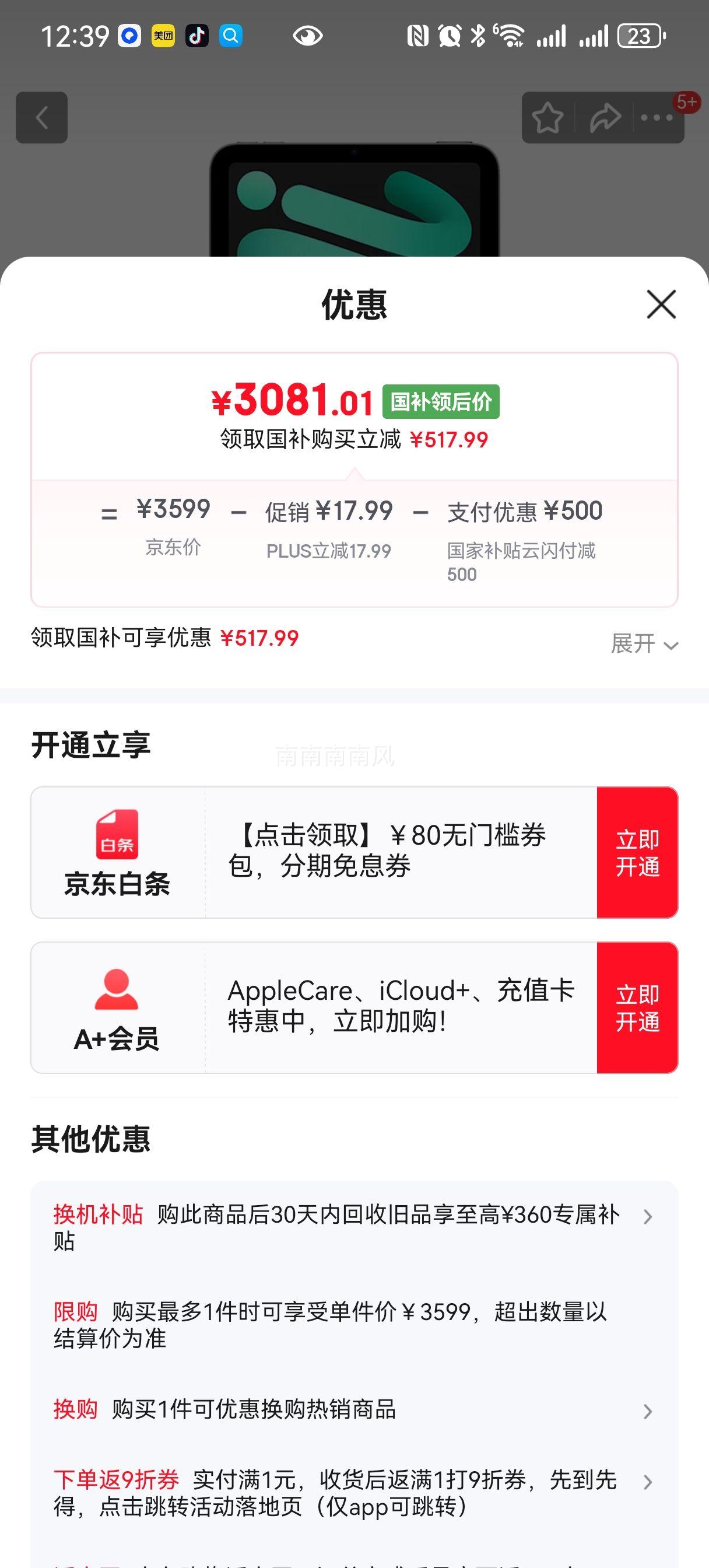The width and height of the screenshot is (709, 1568).
Task: Open the 下单返9折券 coupon offer
Action: click(354, 1493)
